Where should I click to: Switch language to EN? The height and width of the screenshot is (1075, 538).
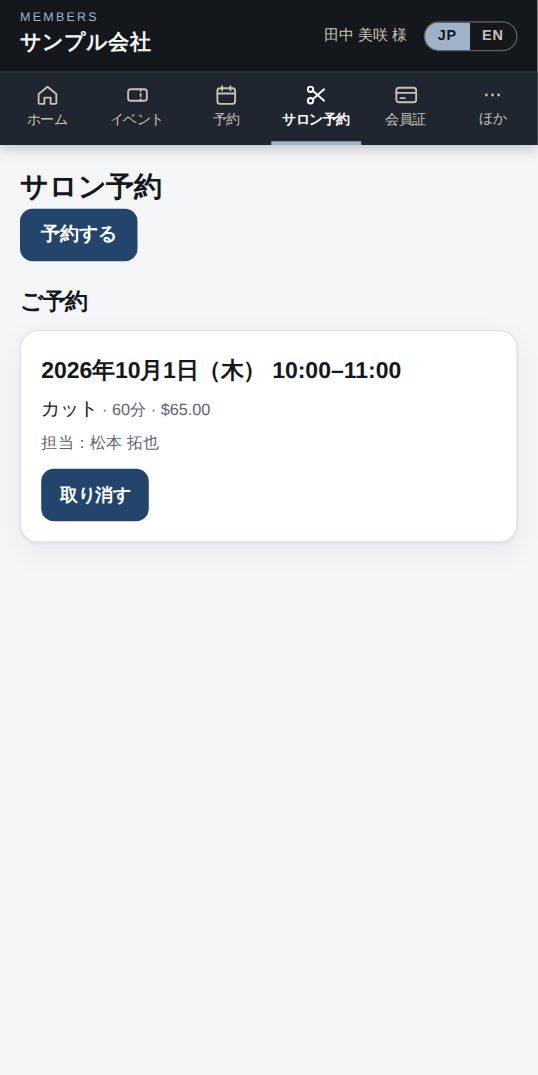tap(493, 36)
